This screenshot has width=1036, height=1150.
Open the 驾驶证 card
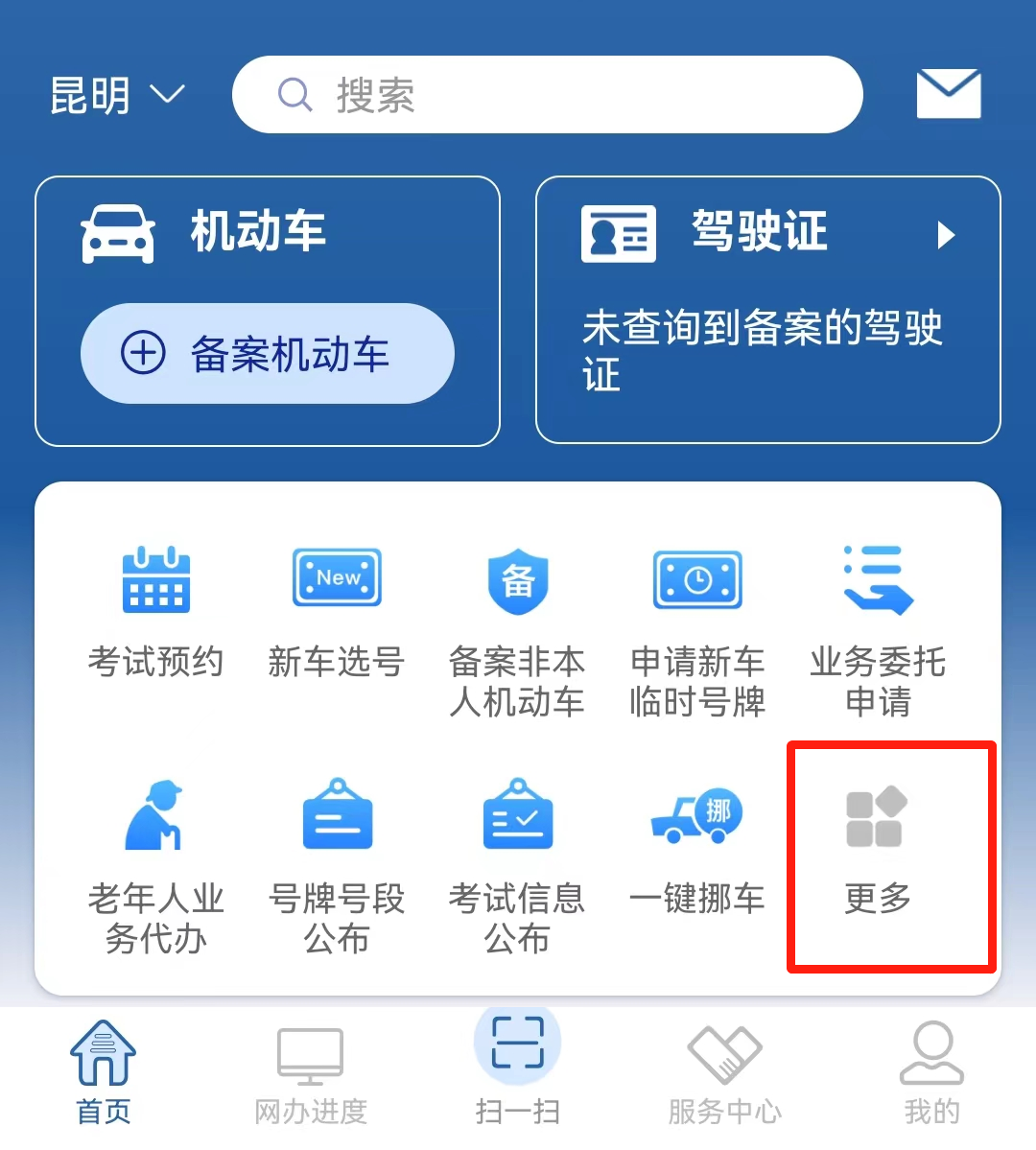point(767,309)
